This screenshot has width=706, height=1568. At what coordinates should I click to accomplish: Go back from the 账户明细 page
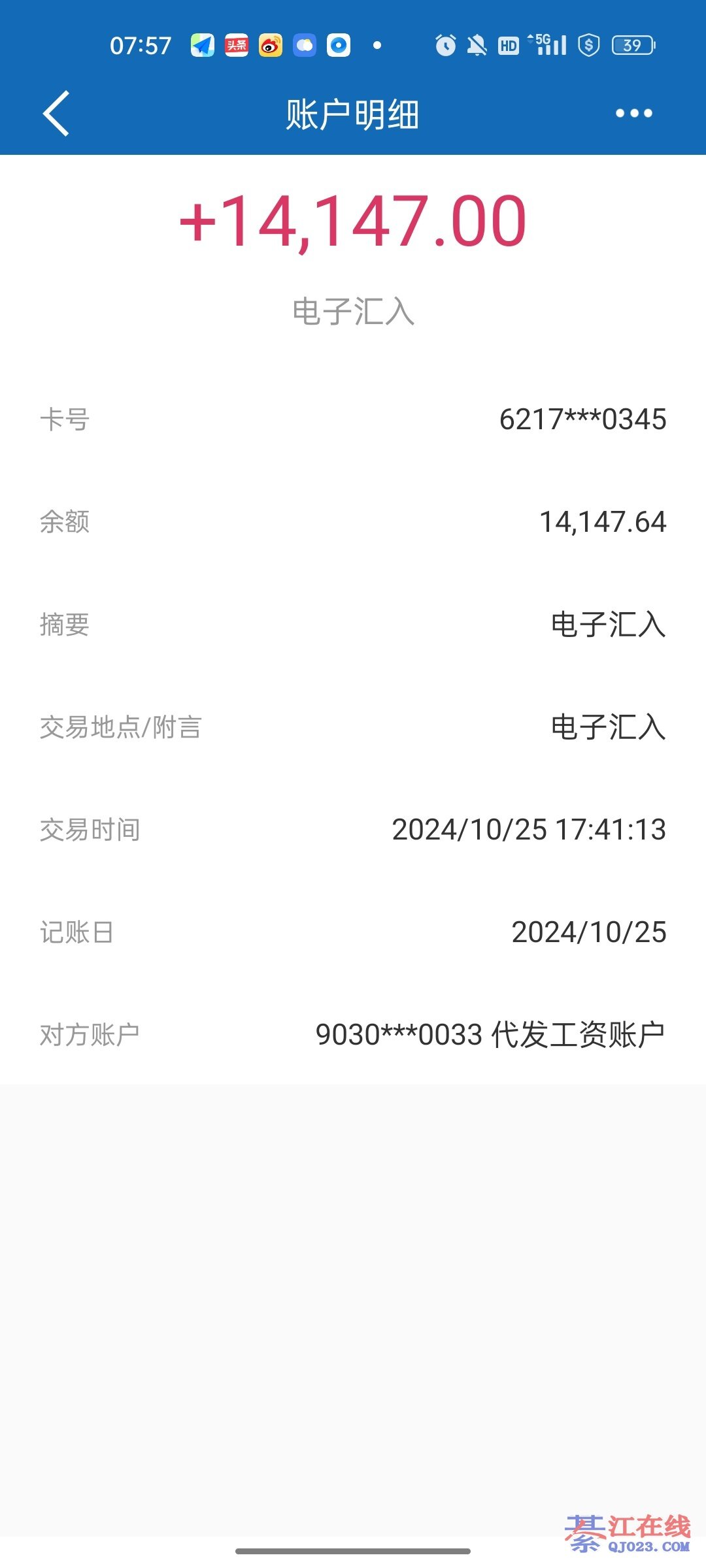[x=56, y=114]
